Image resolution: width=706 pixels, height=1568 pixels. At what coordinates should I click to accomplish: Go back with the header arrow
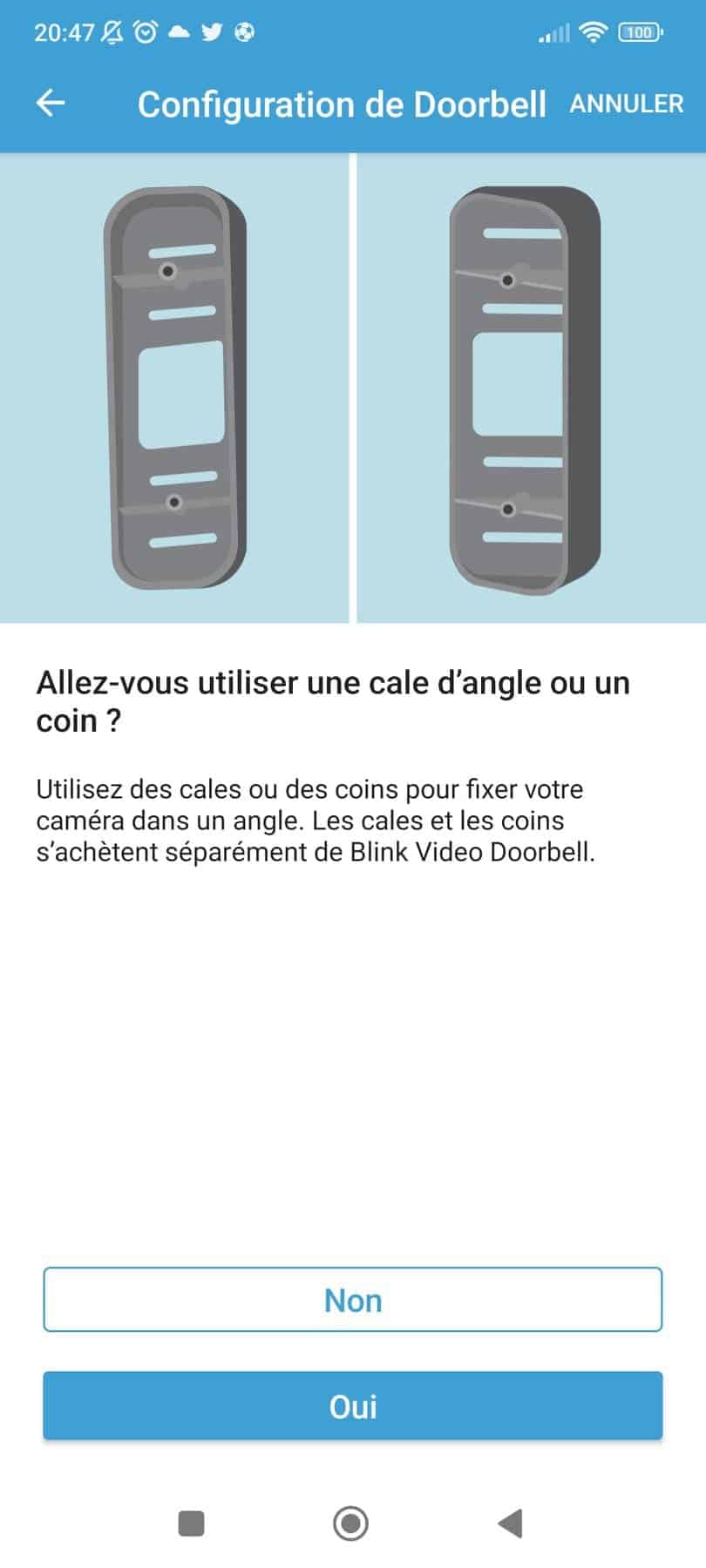pos(51,103)
